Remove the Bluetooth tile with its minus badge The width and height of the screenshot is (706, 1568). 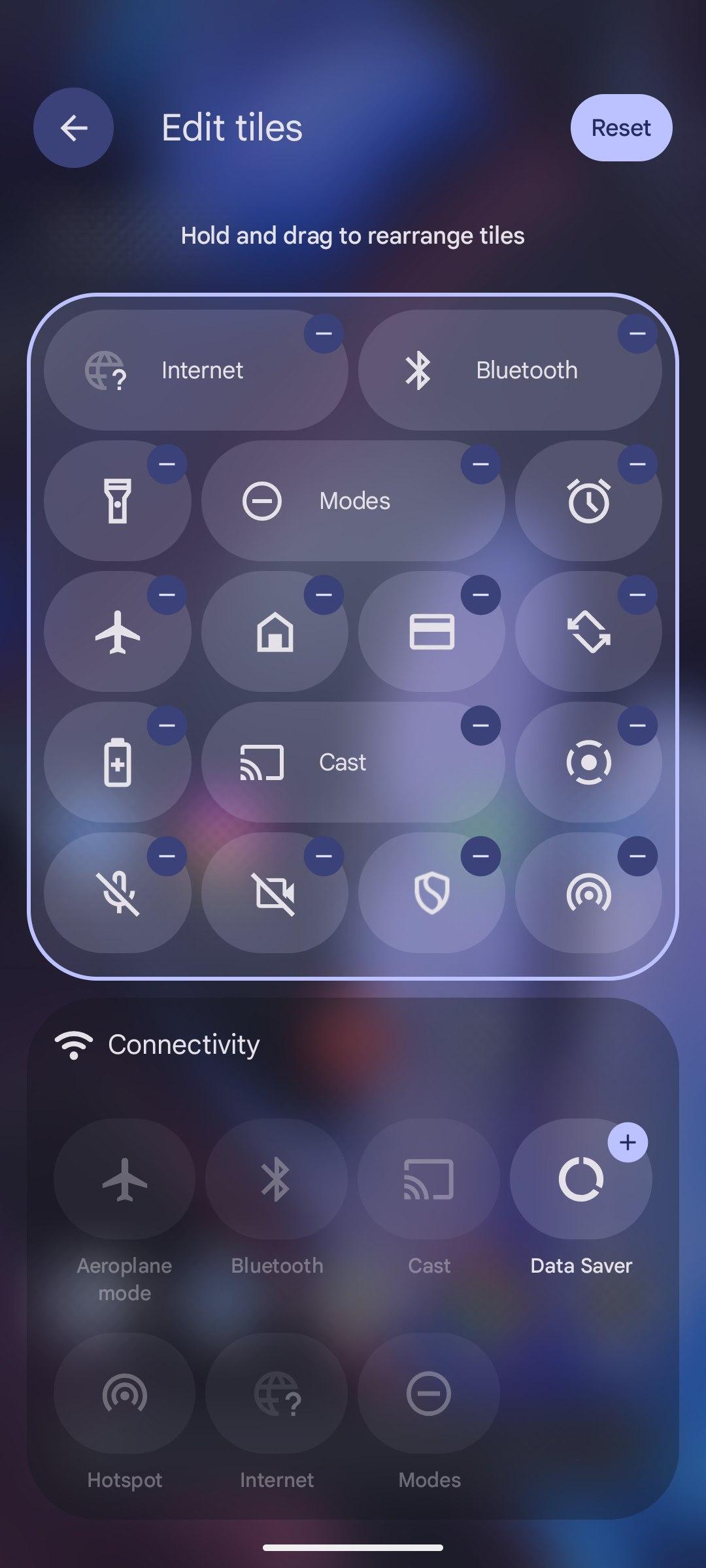pos(637,333)
